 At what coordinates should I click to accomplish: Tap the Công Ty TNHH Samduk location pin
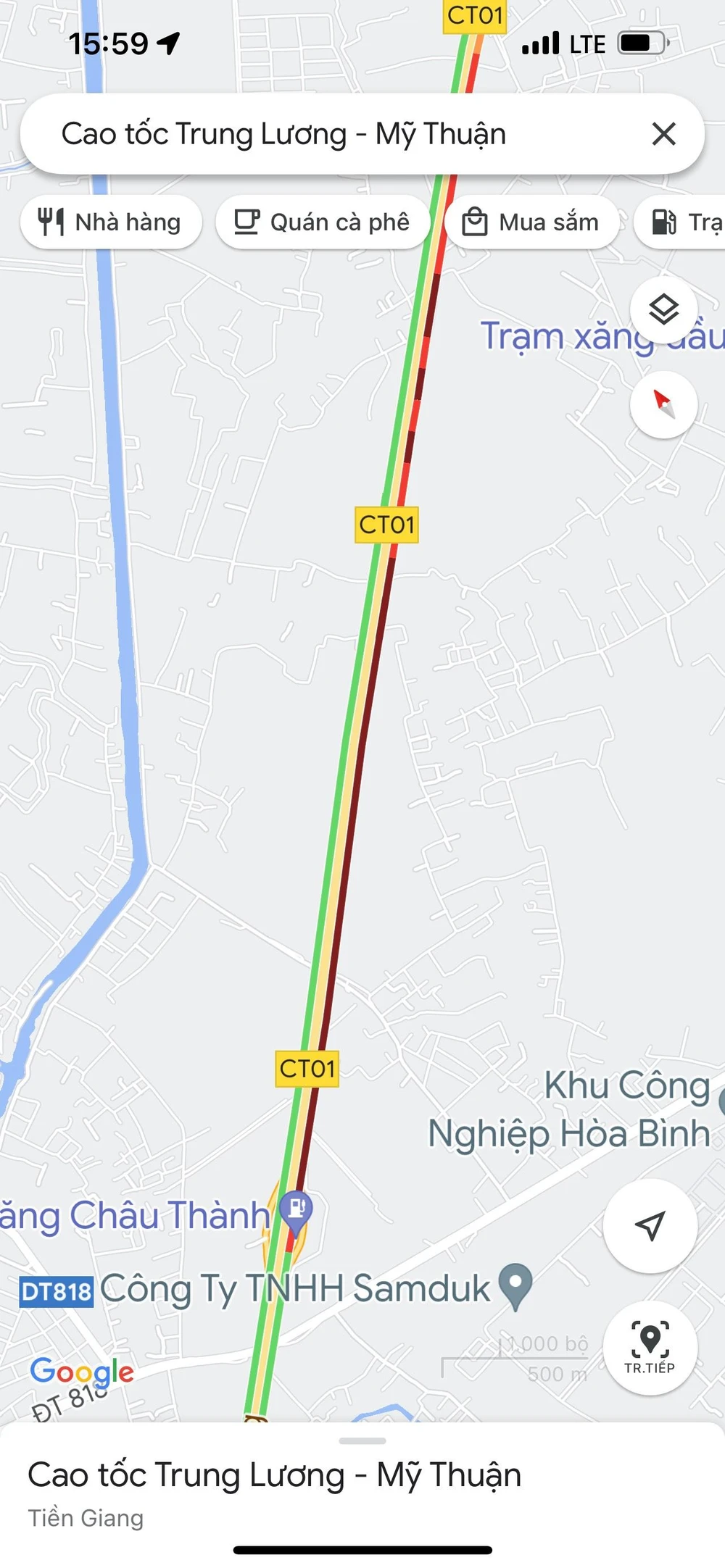coord(515,1280)
